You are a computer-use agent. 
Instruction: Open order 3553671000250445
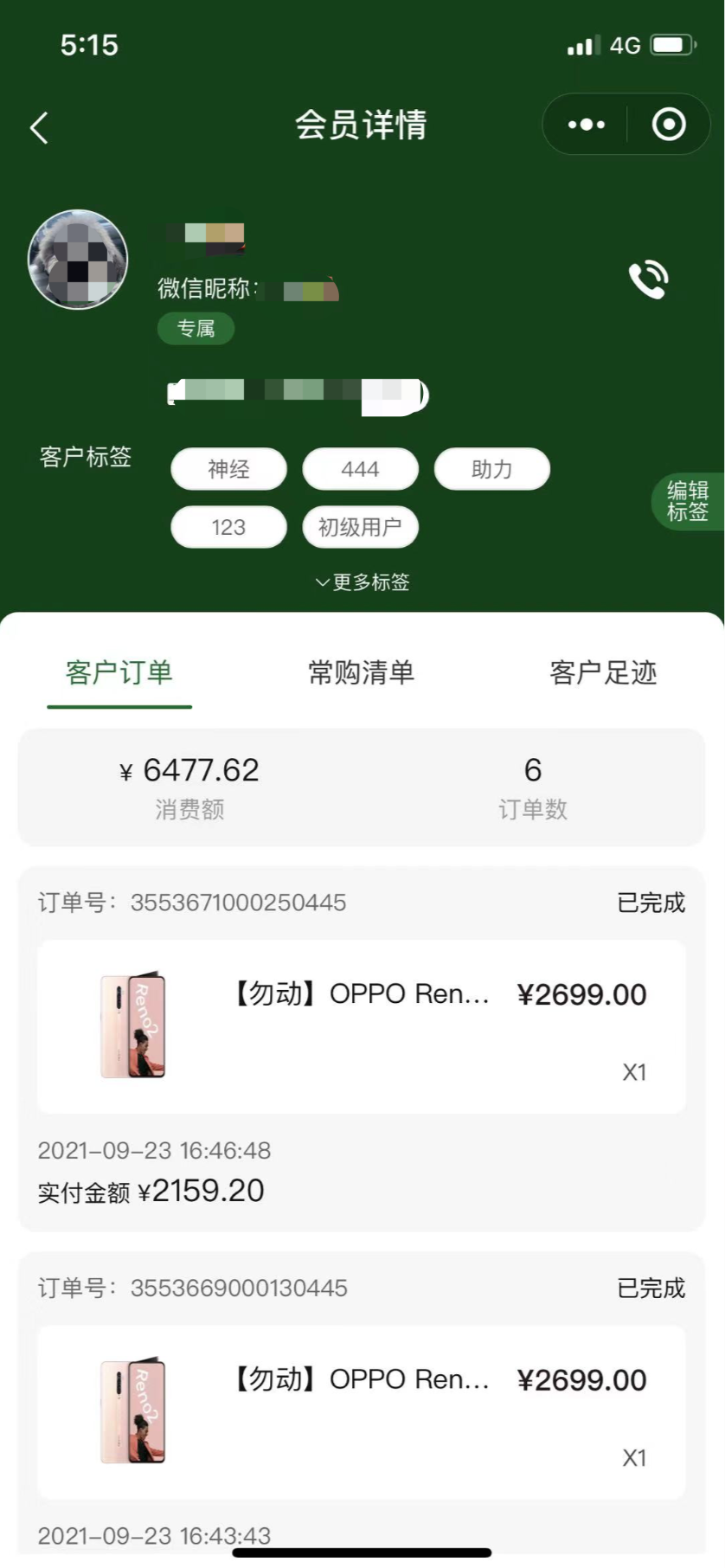tap(362, 1026)
